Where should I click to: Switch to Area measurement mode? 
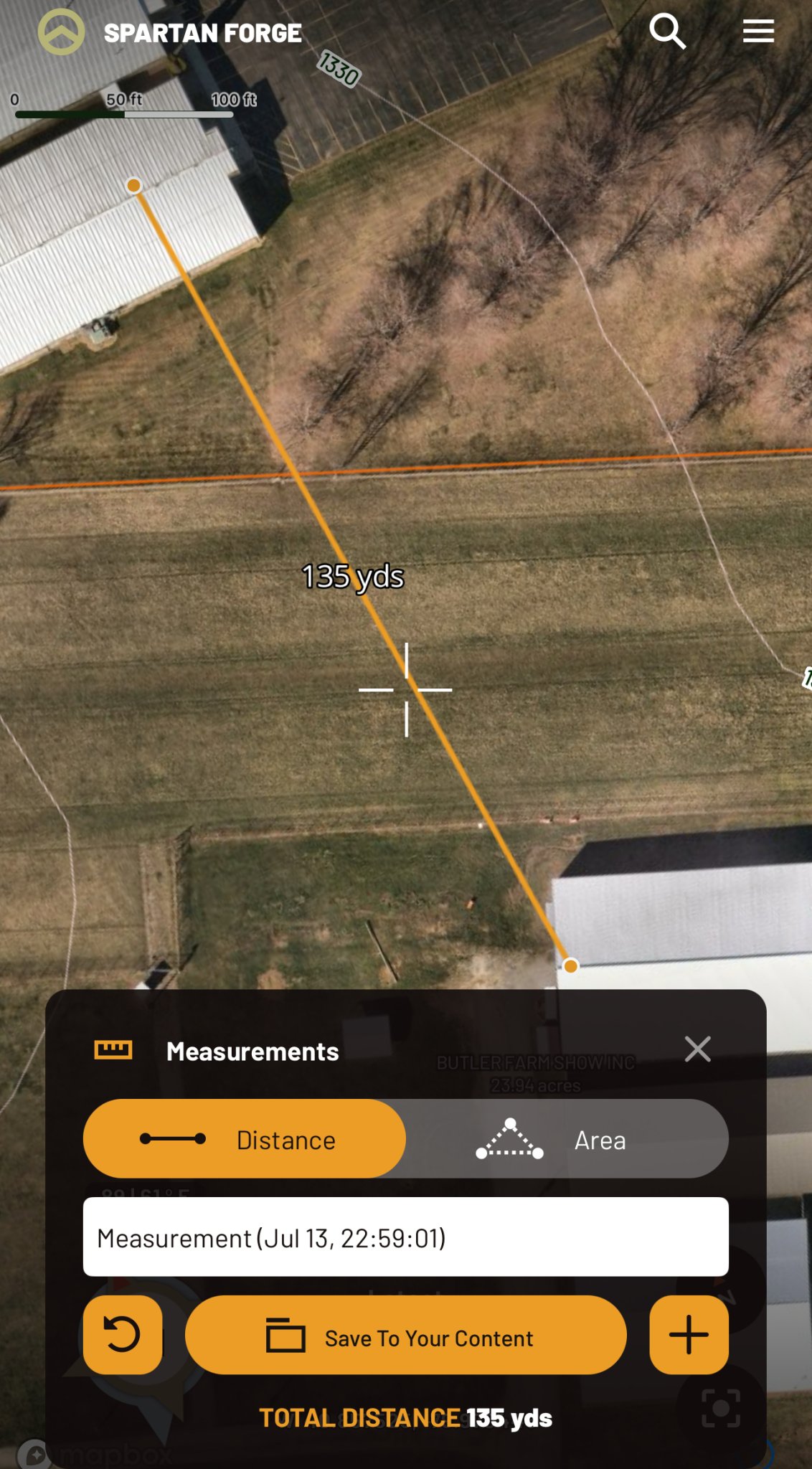click(567, 1139)
